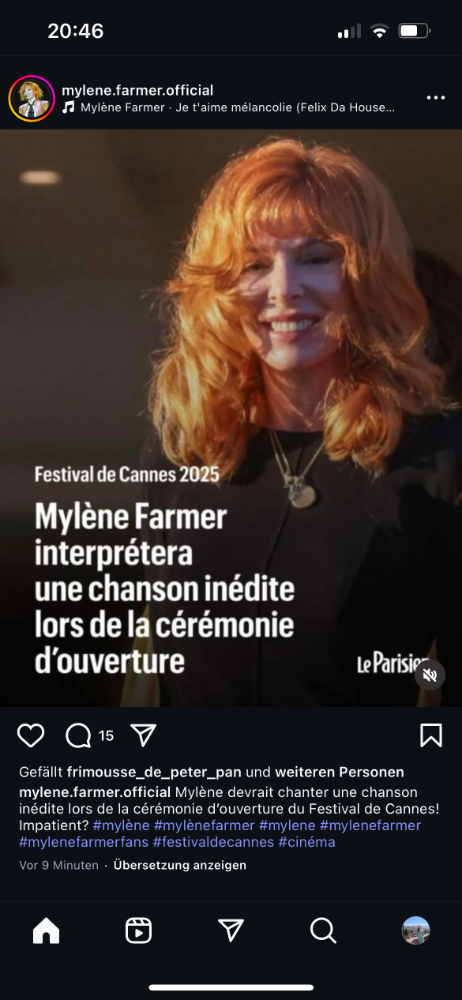Open frimousse_de_peter_pan's profile from likes

[154, 772]
